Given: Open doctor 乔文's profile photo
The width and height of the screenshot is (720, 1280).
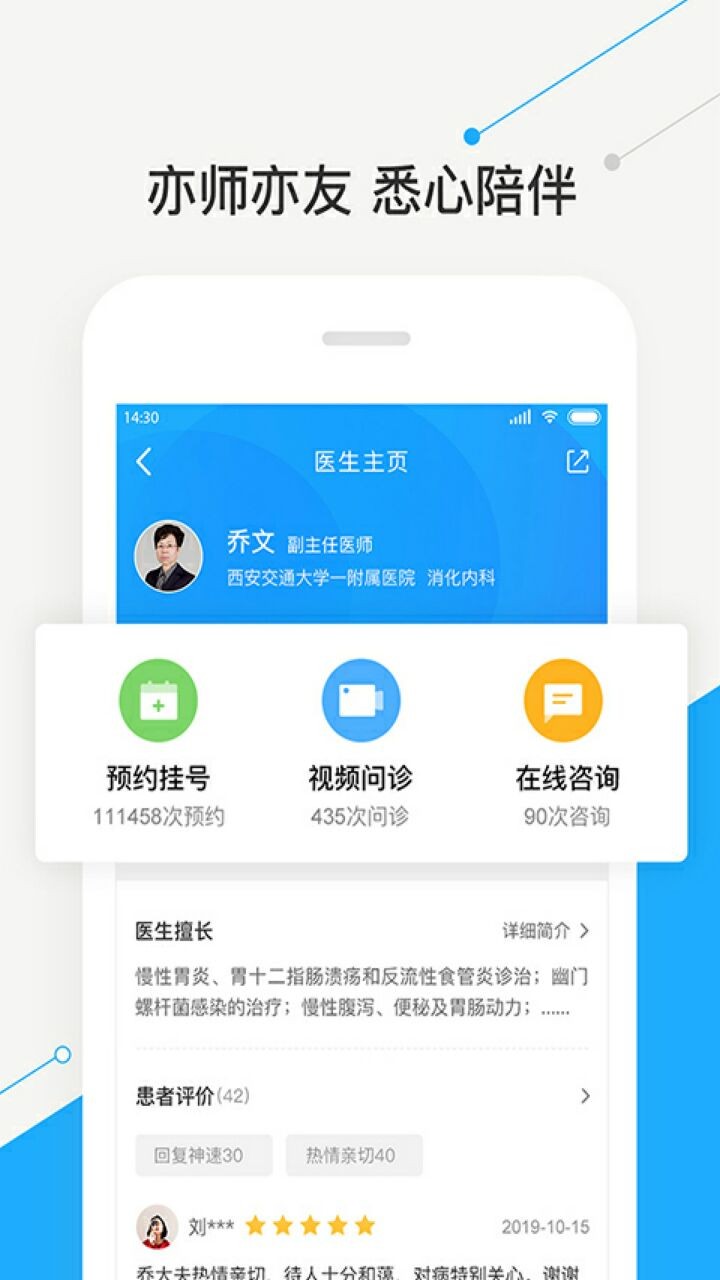Looking at the screenshot, I should pyautogui.click(x=168, y=556).
